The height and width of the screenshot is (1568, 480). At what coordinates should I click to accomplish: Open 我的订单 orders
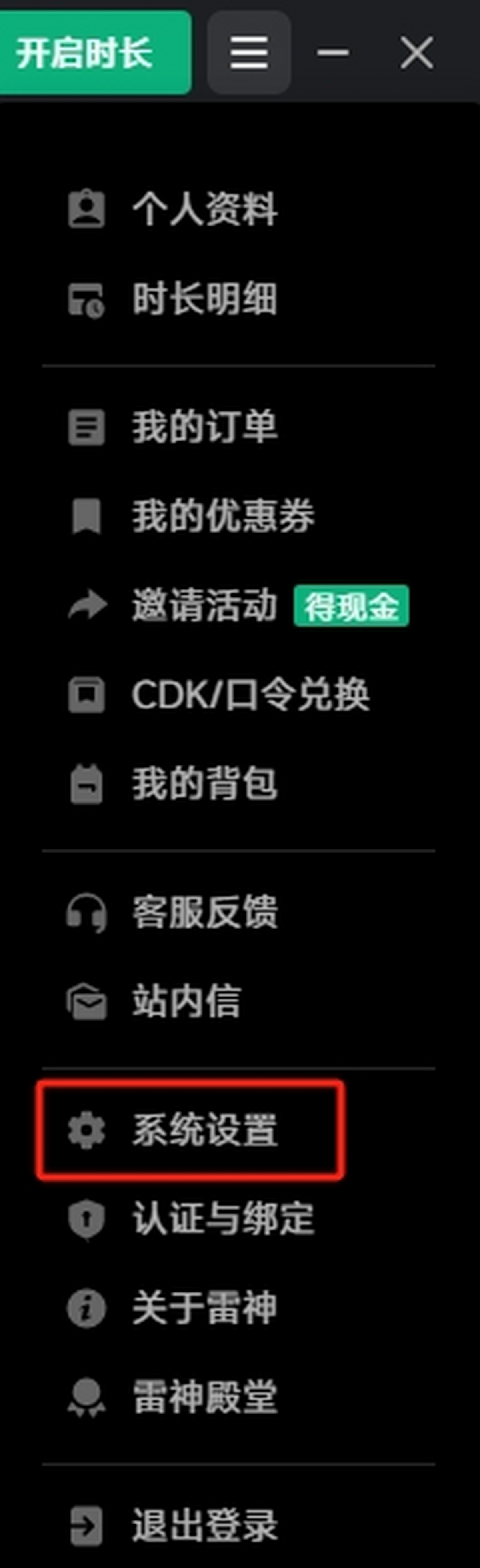pos(204,427)
